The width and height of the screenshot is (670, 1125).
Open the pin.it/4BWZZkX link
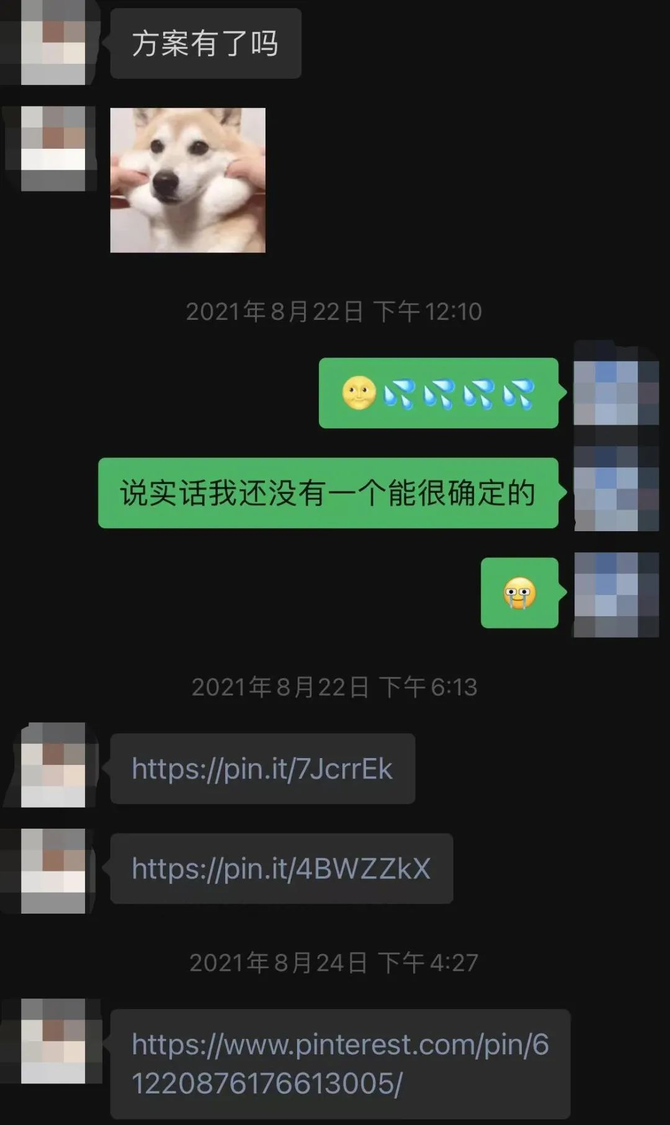(281, 868)
